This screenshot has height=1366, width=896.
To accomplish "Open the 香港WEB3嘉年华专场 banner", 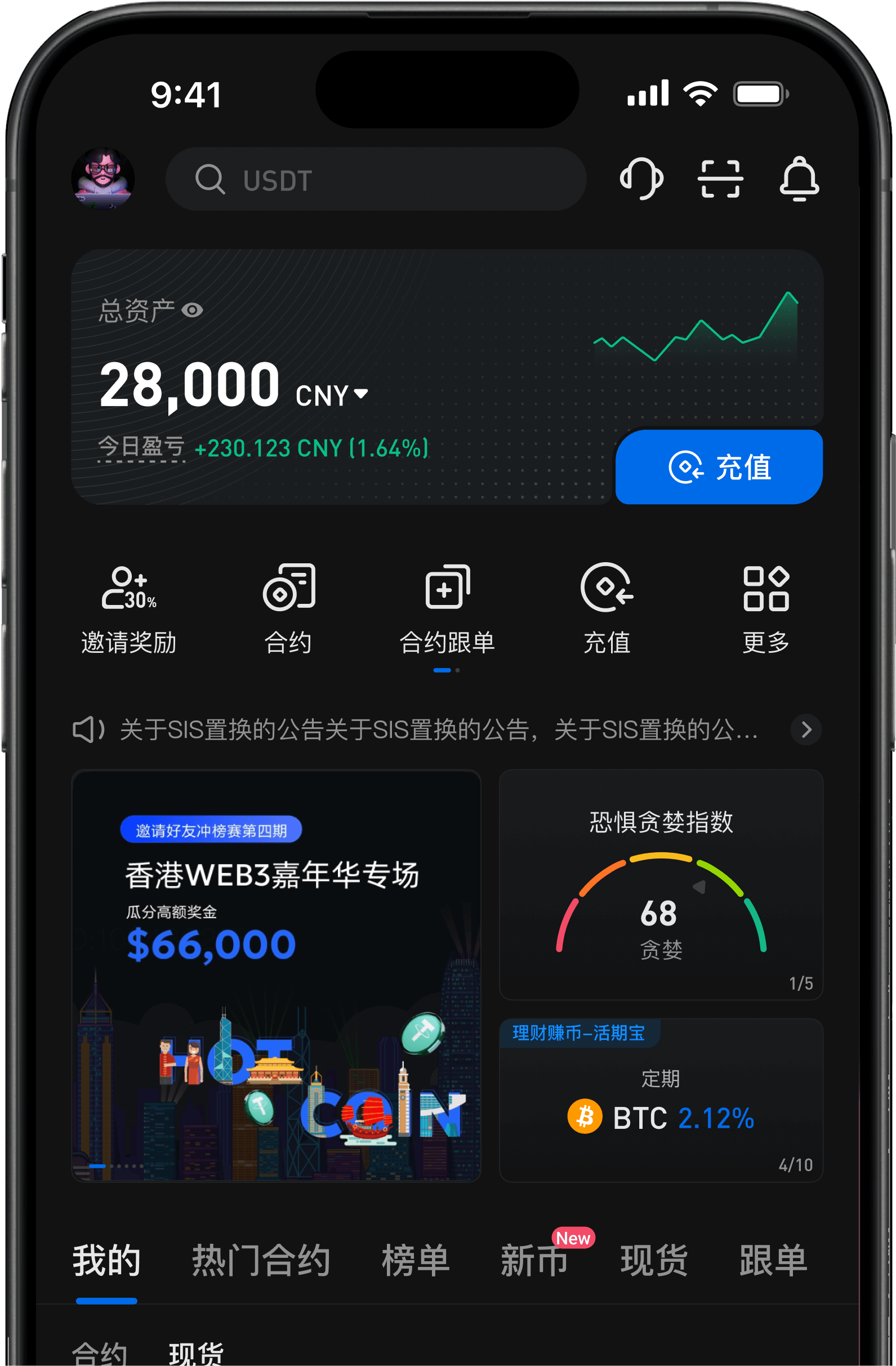I will 276,976.
